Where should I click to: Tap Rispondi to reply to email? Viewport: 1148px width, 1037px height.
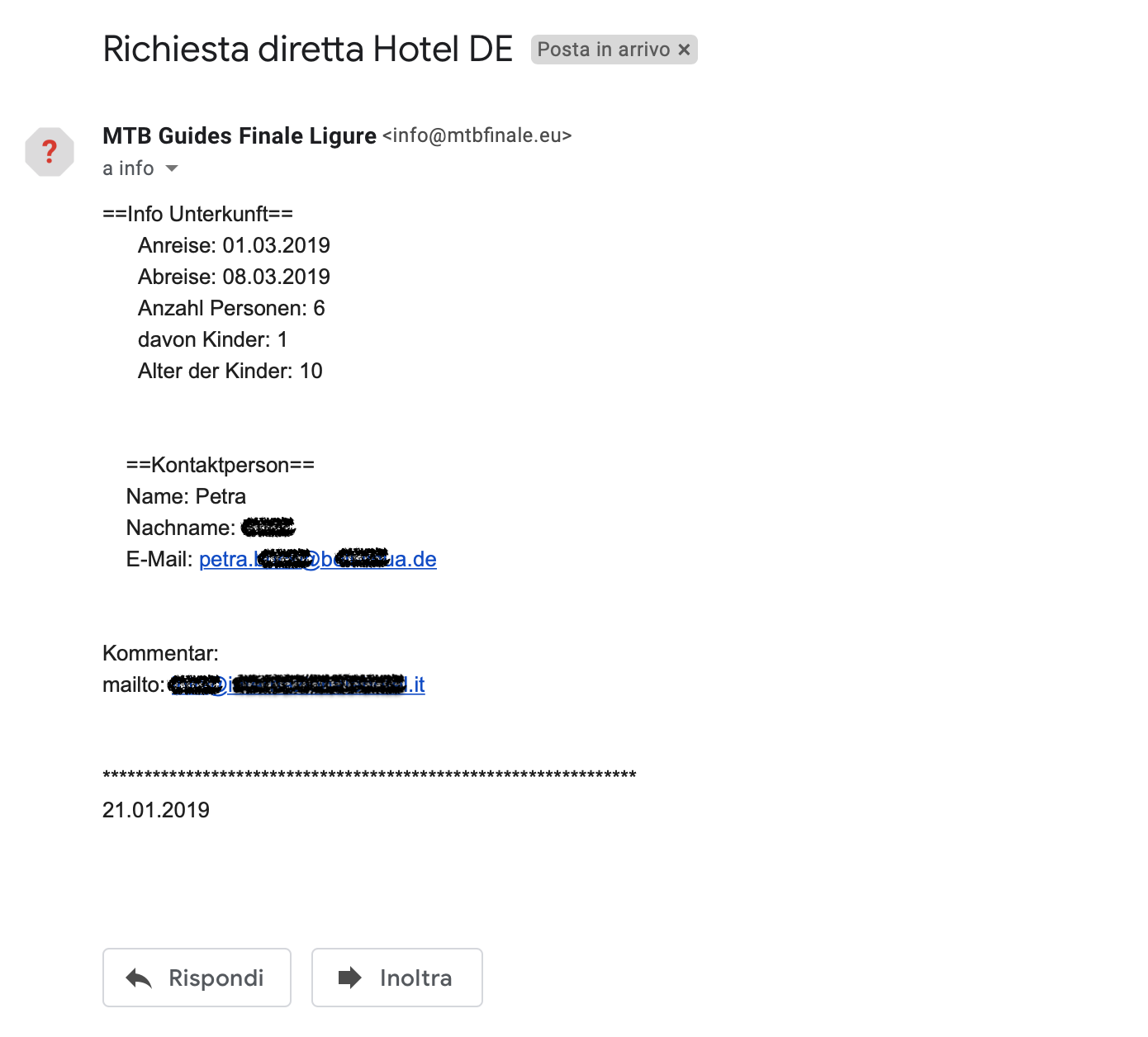197,978
